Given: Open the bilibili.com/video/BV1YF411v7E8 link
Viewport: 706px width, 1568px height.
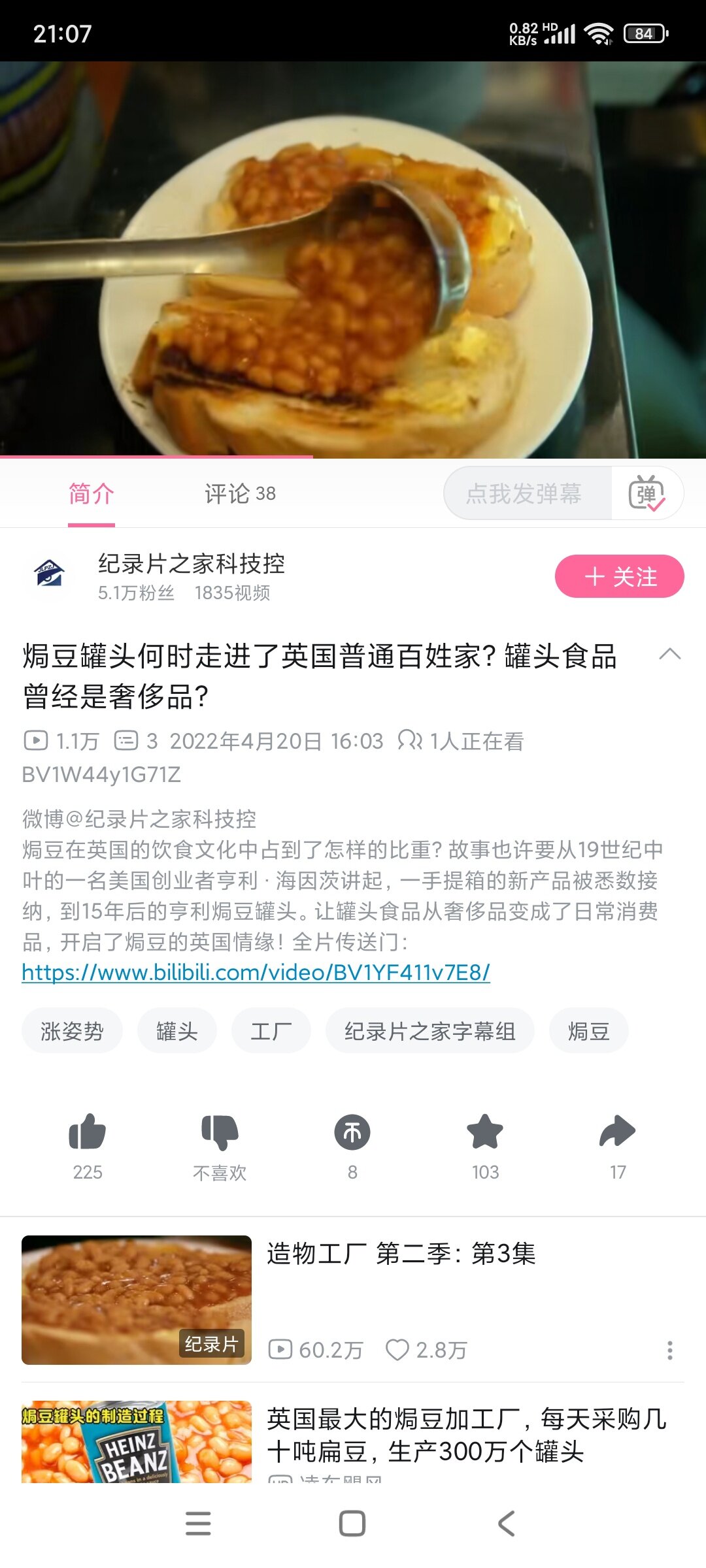Looking at the screenshot, I should point(256,973).
